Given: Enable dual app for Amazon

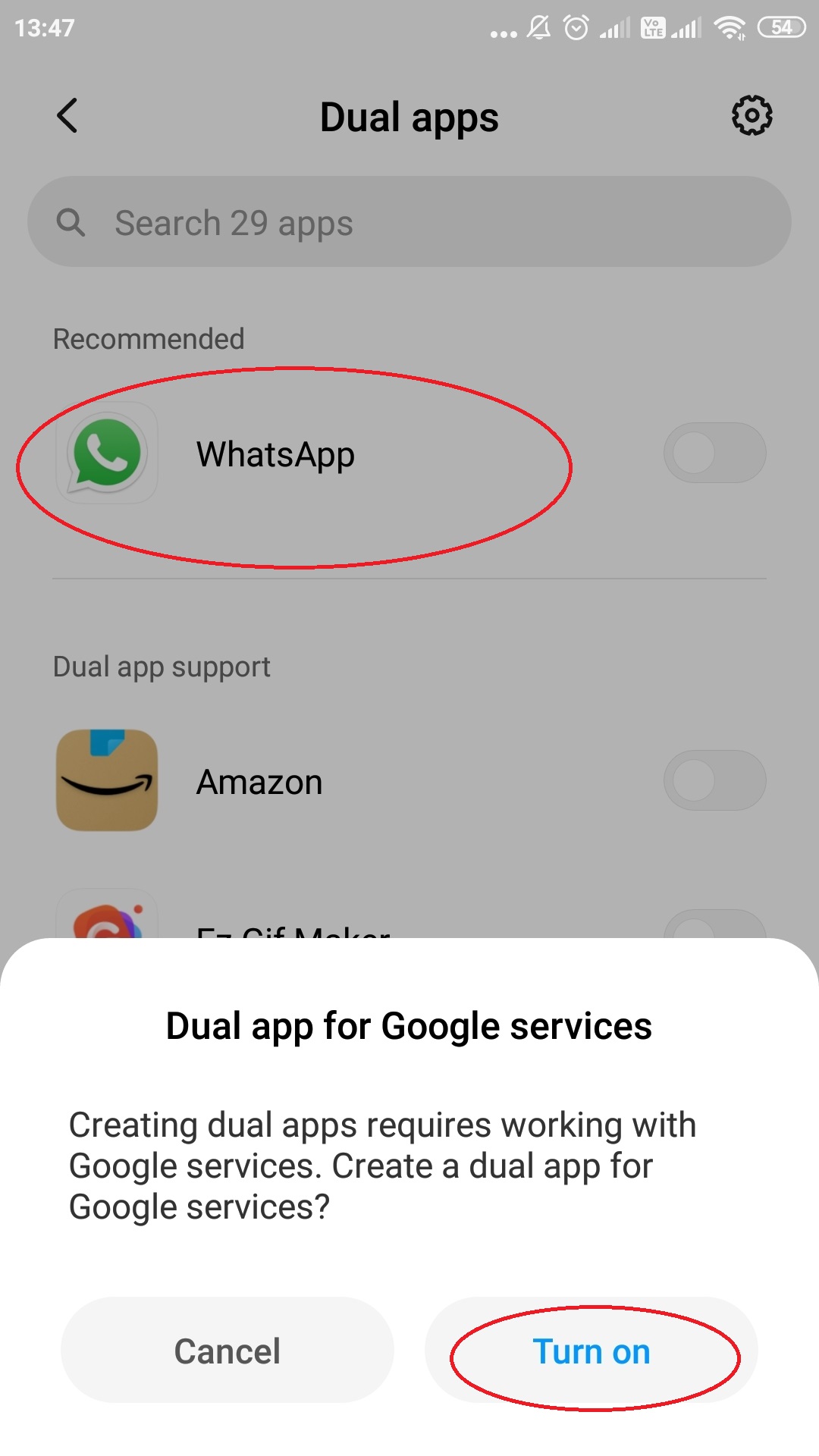Looking at the screenshot, I should (715, 780).
